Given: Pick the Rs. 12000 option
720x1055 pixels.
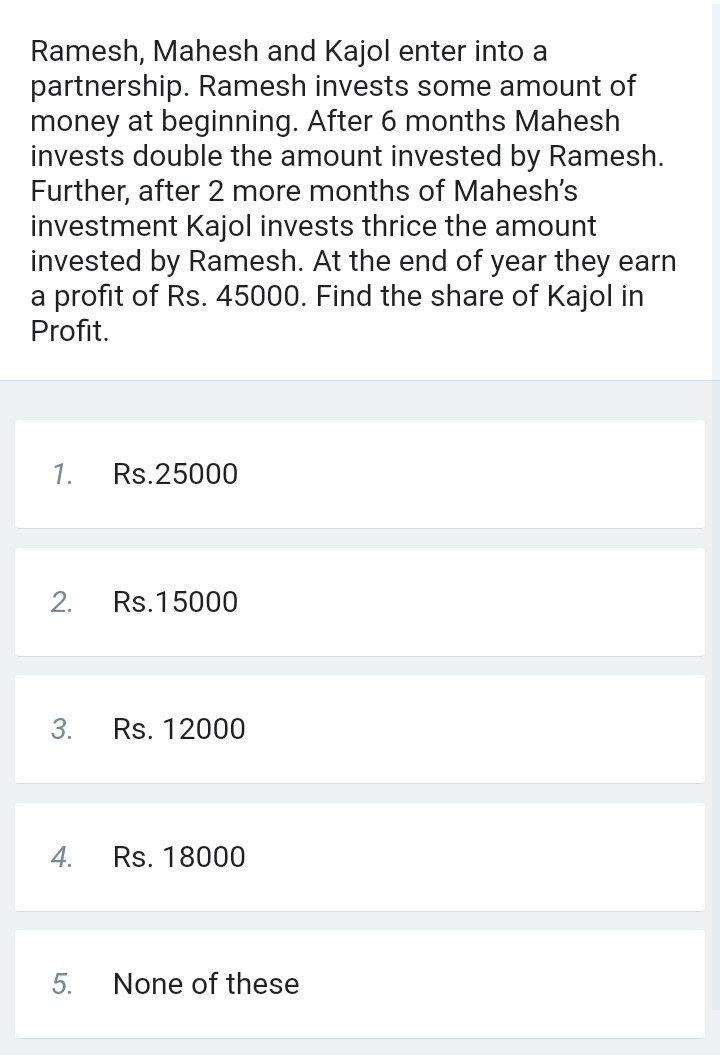Looking at the screenshot, I should (179, 730).
